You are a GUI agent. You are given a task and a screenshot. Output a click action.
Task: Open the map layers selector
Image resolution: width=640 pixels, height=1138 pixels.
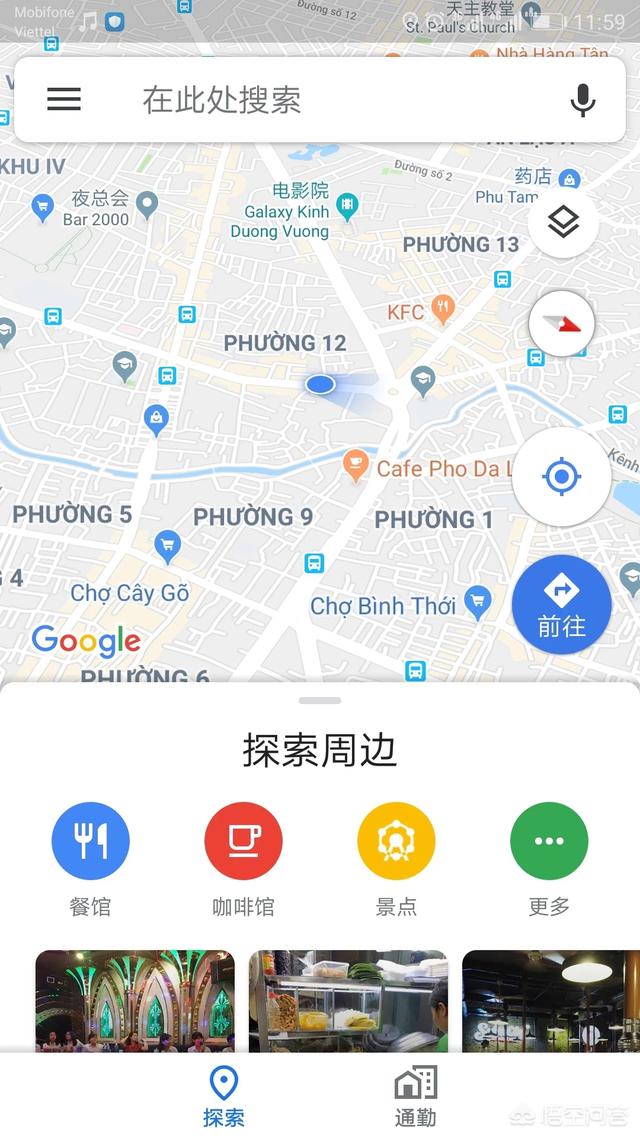pyautogui.click(x=564, y=223)
